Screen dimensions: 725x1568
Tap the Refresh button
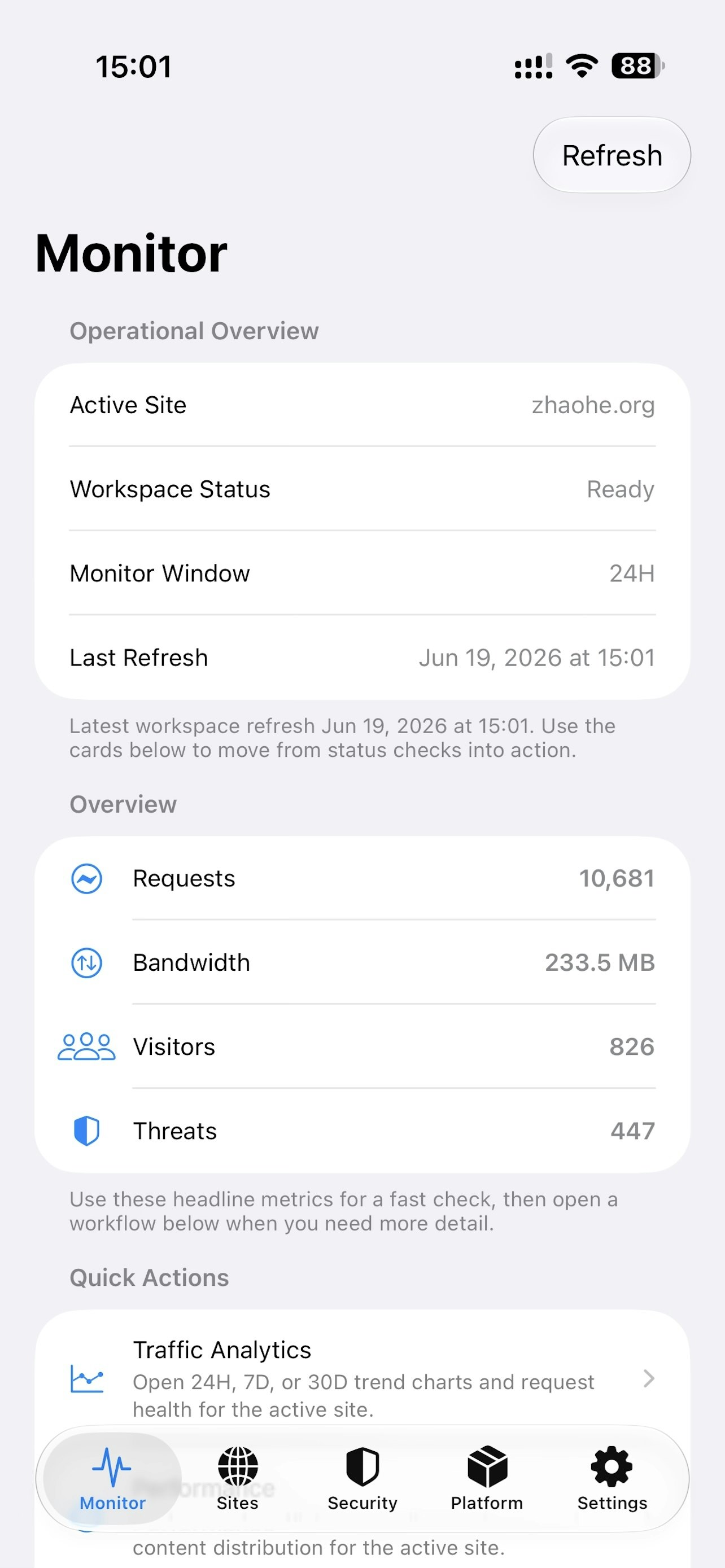point(612,155)
